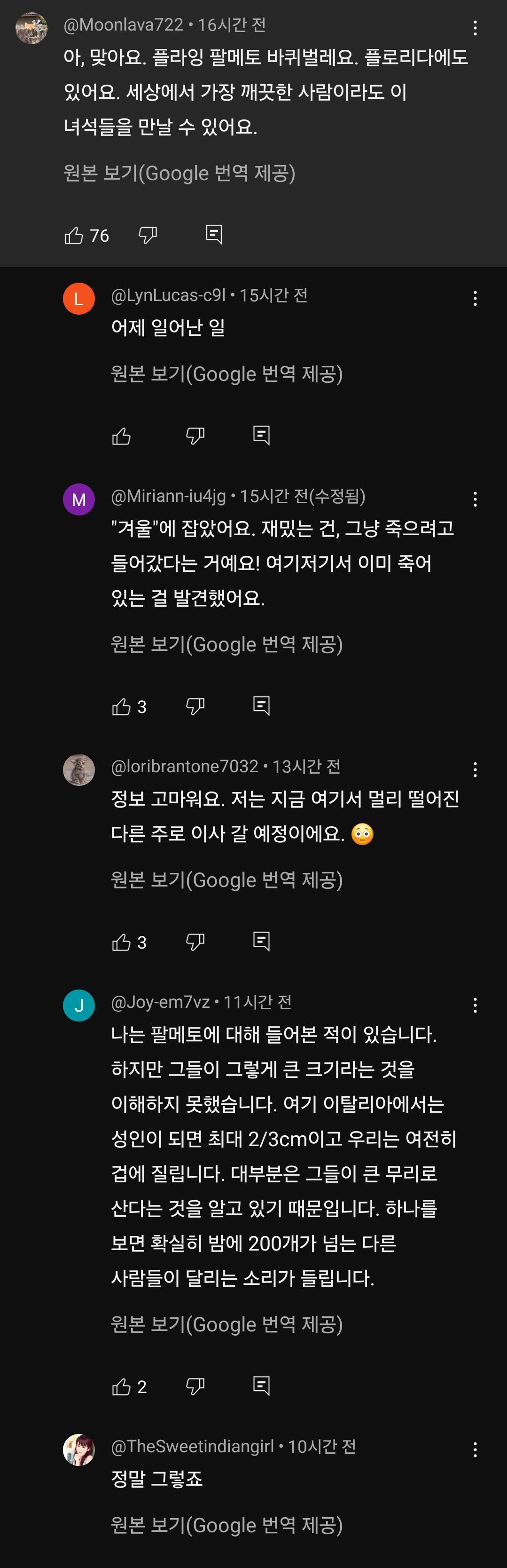This screenshot has height=1568, width=507.
Task: See original of @Joy-em7vz's translated reply
Action: coord(227,1324)
